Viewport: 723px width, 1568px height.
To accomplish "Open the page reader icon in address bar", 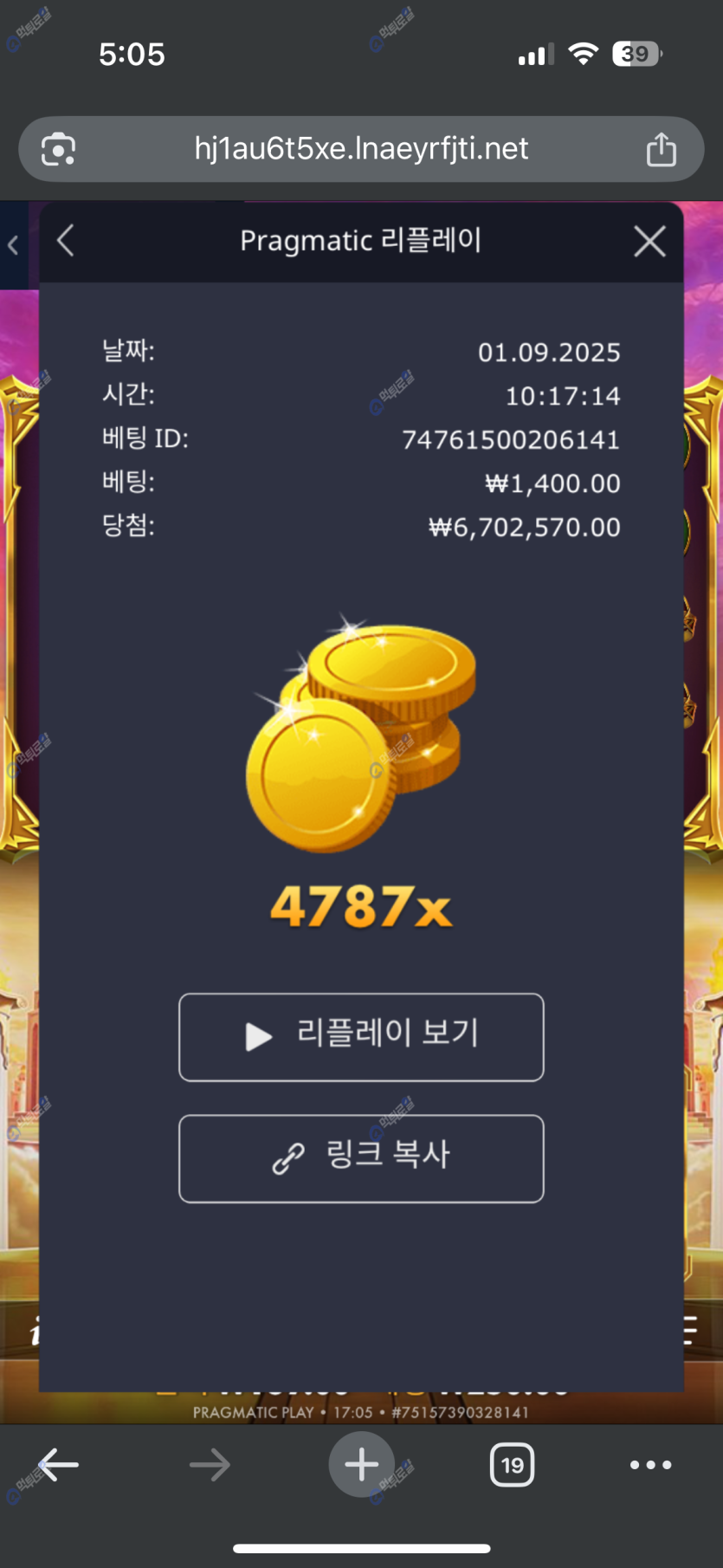I will coord(58,149).
